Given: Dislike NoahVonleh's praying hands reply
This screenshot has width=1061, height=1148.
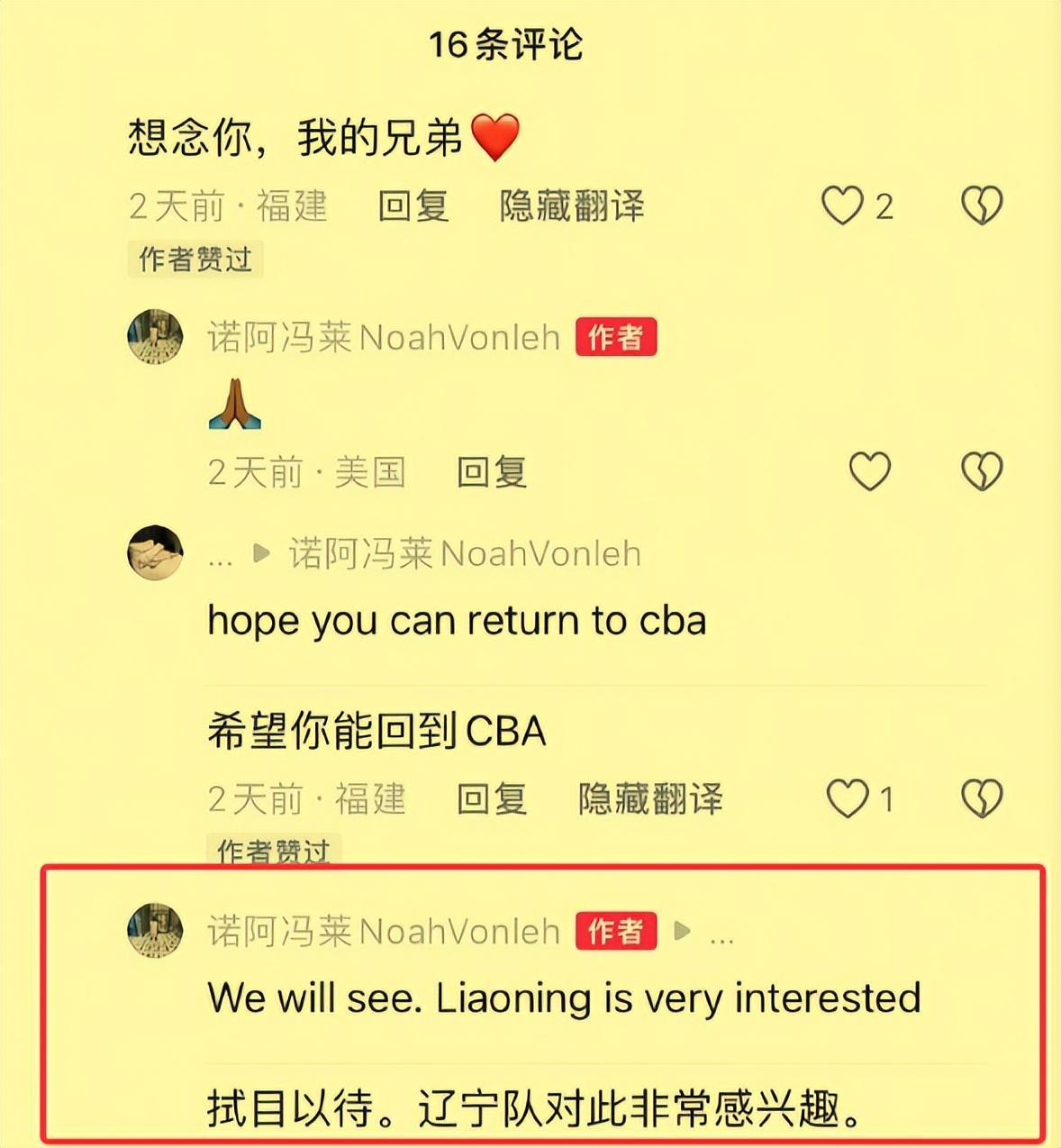Looking at the screenshot, I should tap(981, 471).
